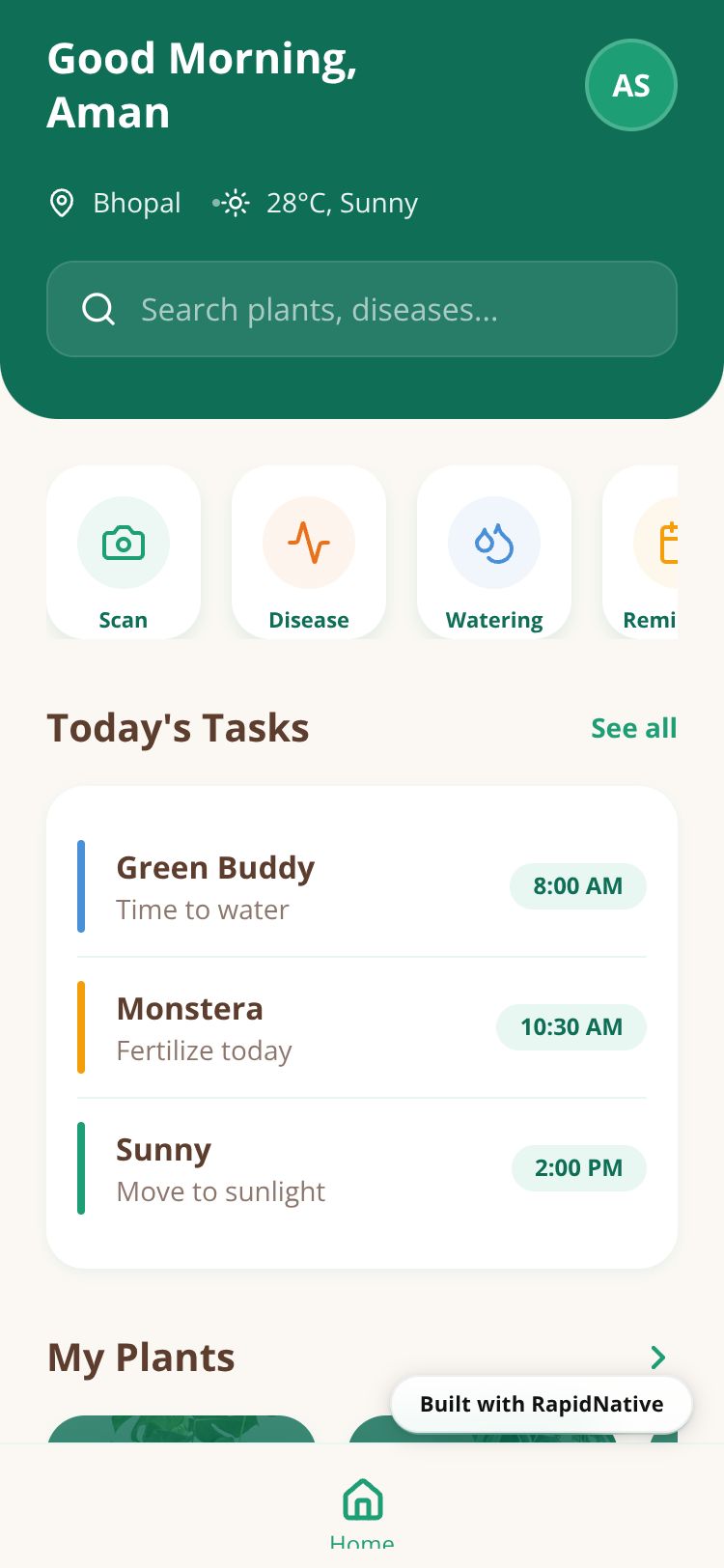Tap the Built with RapidNative badge

542,1404
